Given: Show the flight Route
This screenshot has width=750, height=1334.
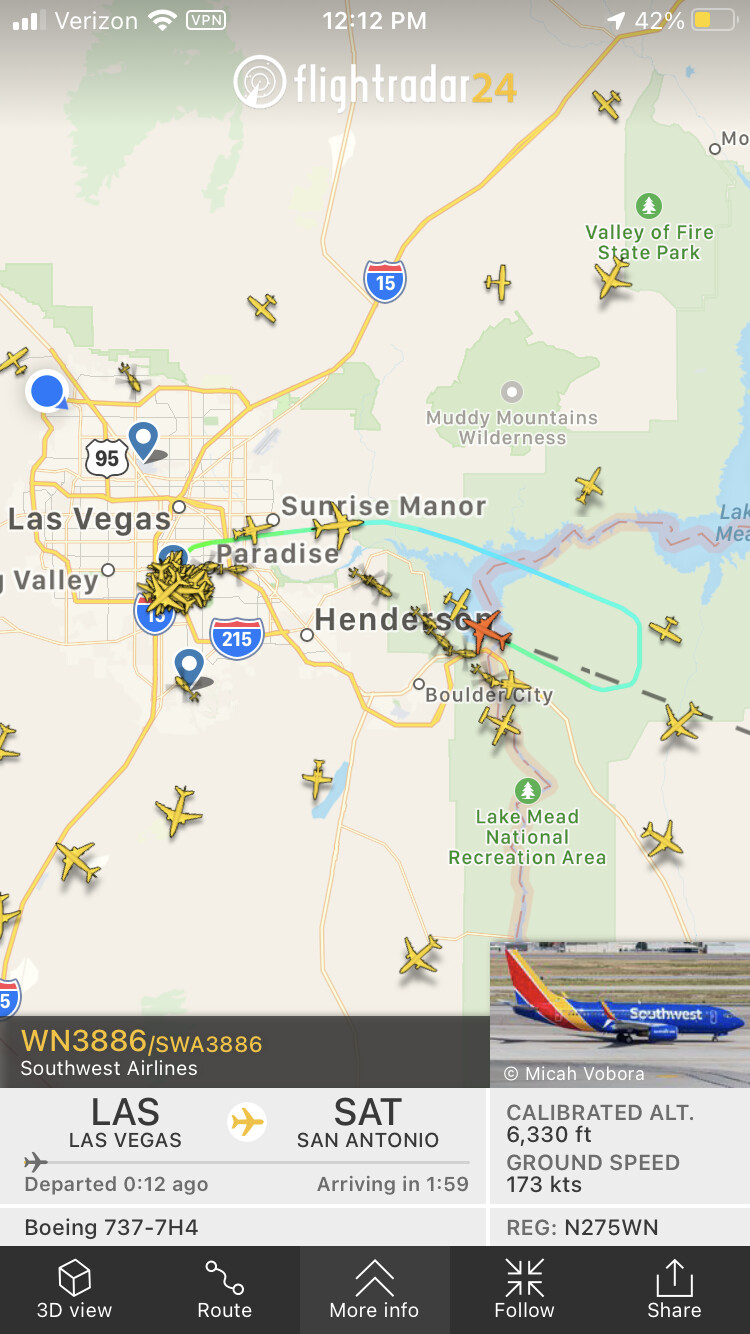Looking at the screenshot, I should click(224, 1289).
